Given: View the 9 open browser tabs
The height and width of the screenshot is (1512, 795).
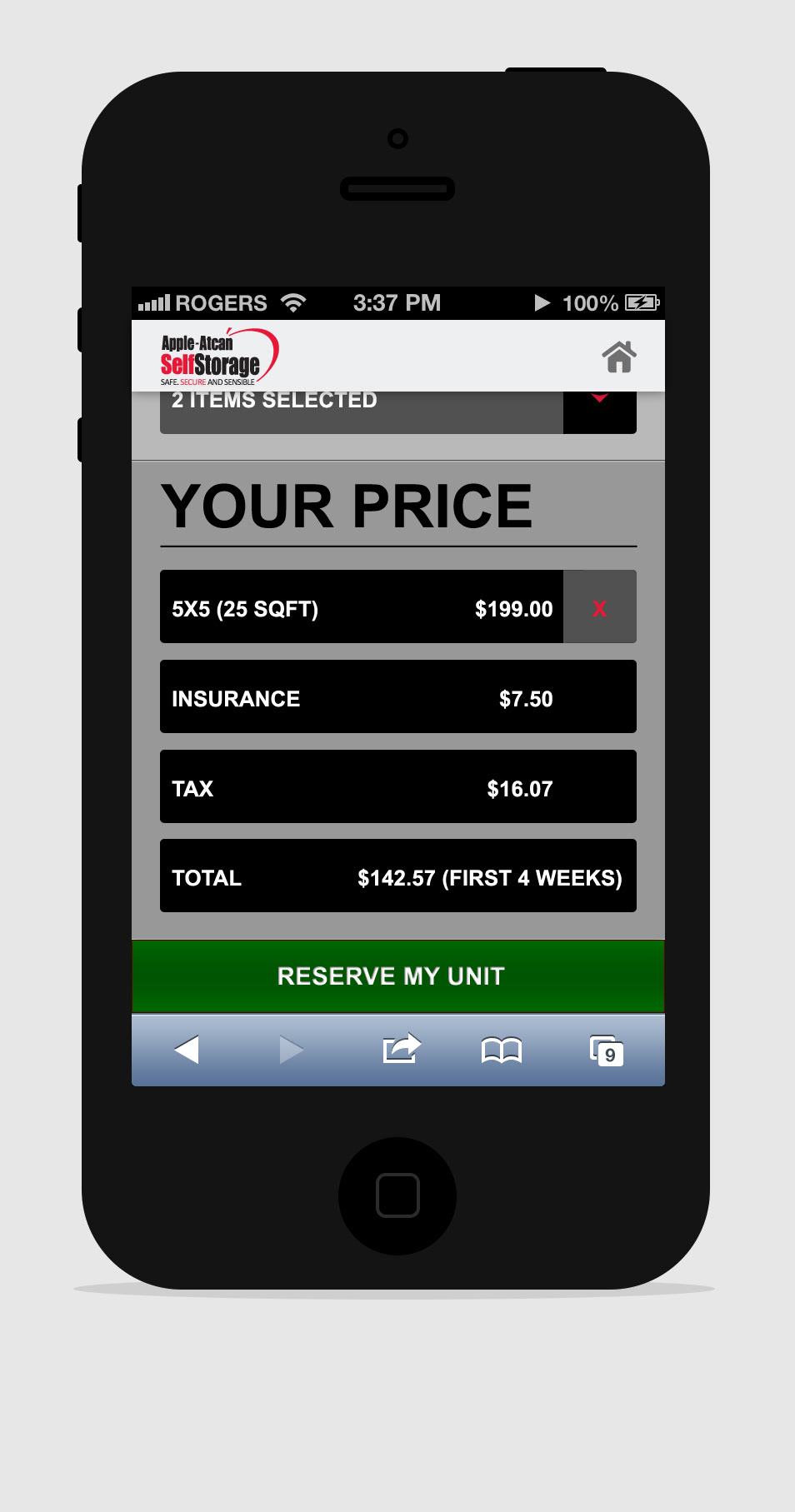Looking at the screenshot, I should click(x=606, y=1050).
